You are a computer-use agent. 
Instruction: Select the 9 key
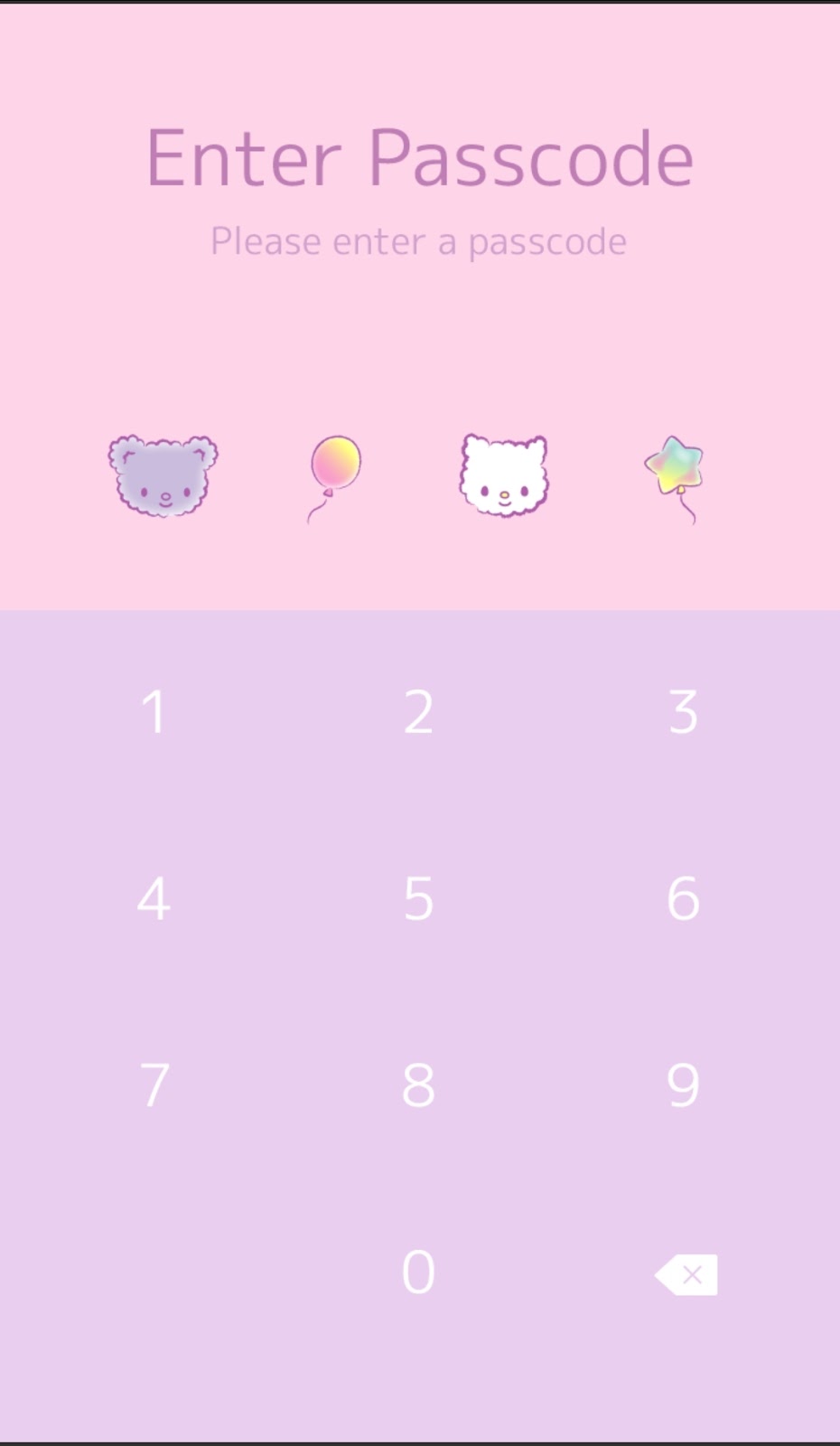click(684, 1084)
